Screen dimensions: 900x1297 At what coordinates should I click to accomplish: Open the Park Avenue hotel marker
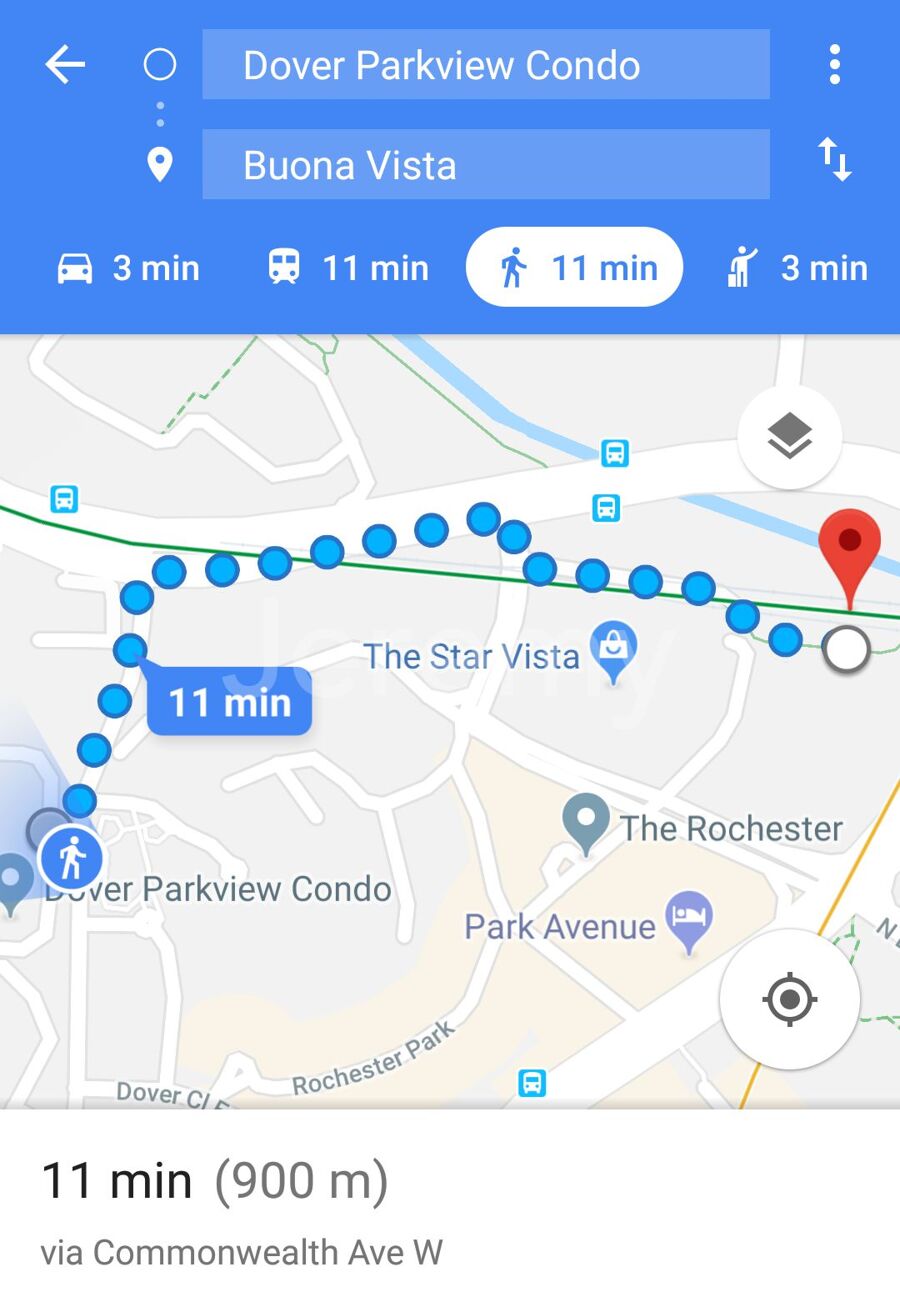(x=690, y=922)
